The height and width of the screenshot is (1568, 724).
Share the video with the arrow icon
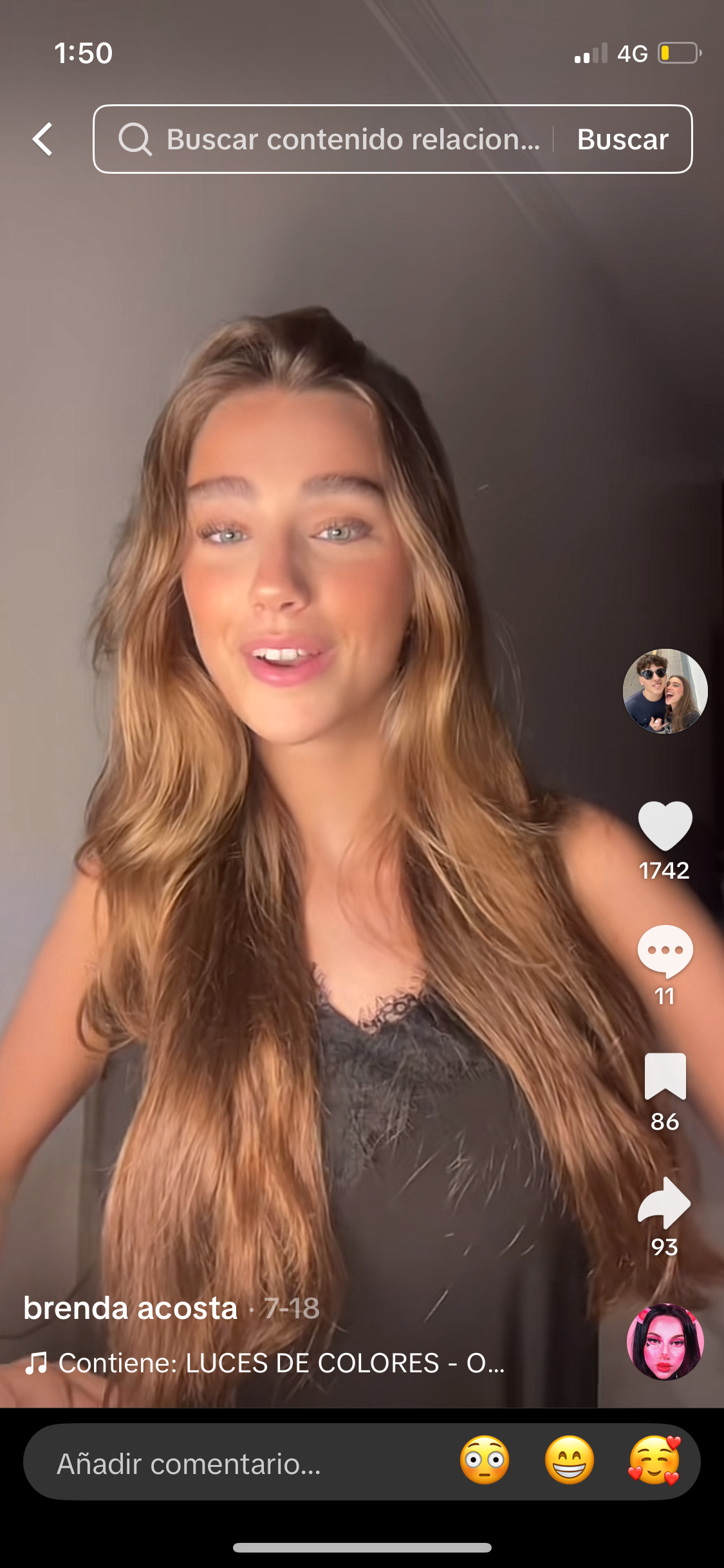(x=665, y=1202)
